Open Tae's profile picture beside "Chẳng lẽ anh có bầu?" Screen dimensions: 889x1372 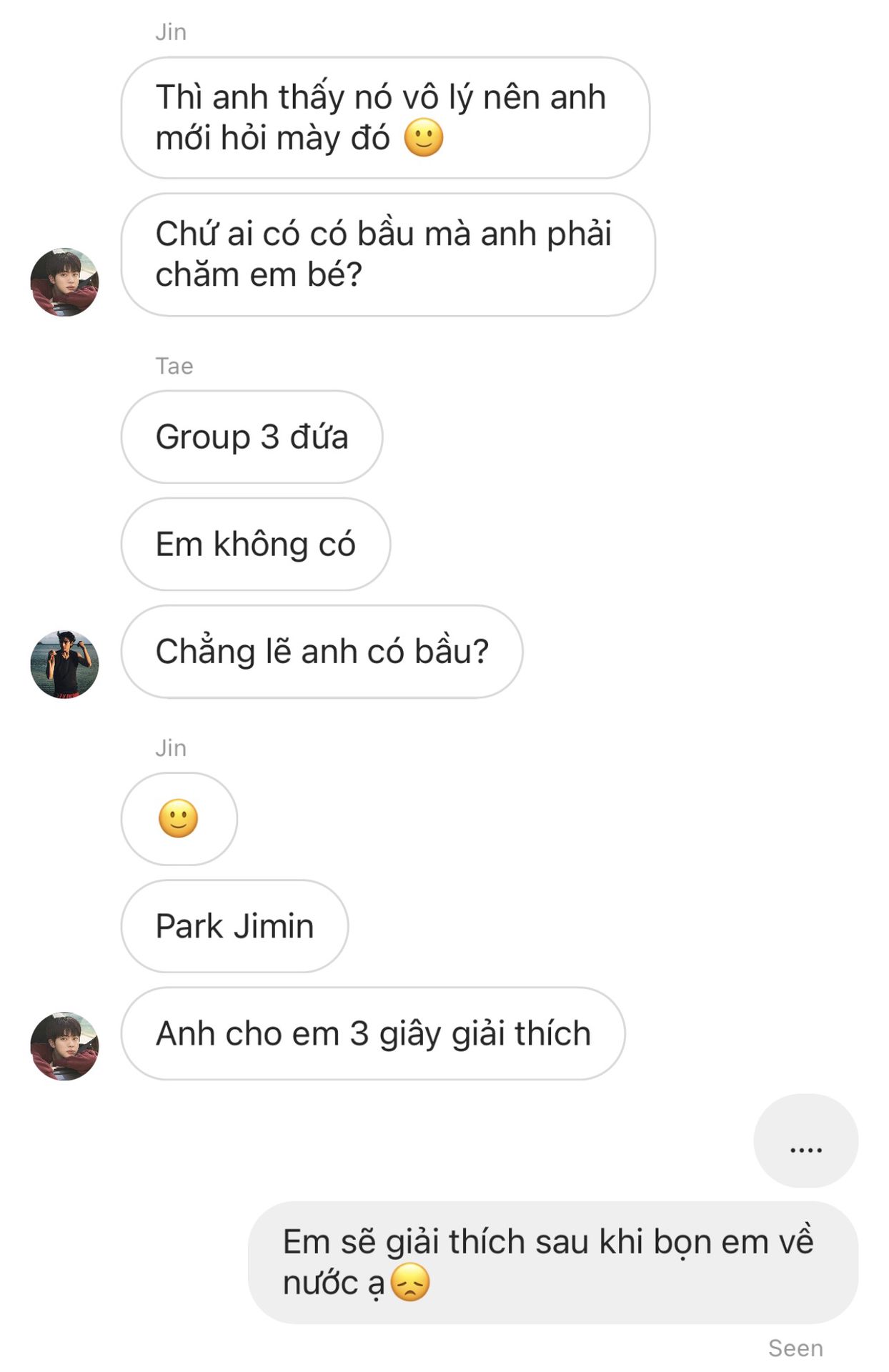[64, 664]
